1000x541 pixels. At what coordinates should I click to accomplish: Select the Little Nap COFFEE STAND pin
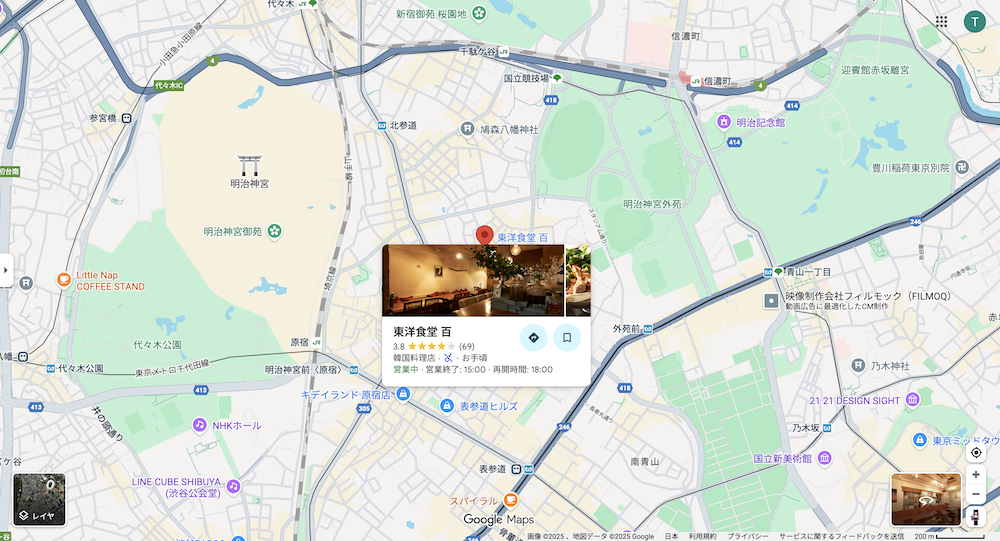(x=63, y=280)
